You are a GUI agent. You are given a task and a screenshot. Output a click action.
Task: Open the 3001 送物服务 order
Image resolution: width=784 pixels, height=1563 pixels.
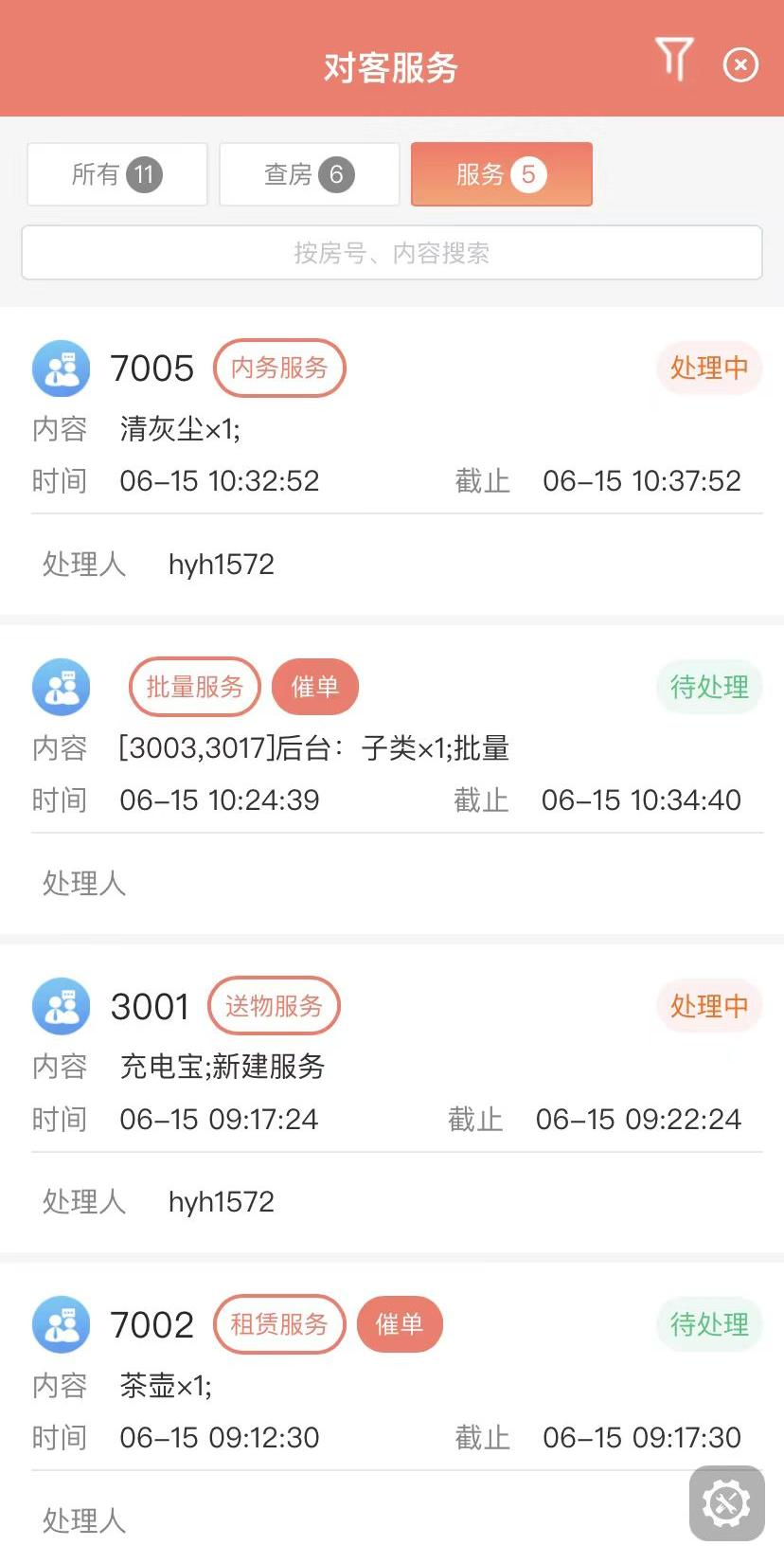[392, 1099]
